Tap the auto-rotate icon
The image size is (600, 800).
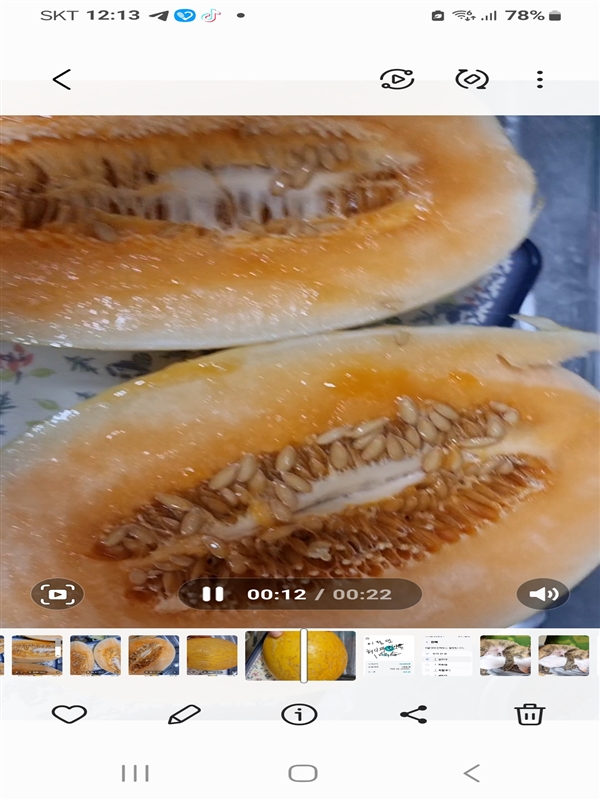[x=469, y=79]
